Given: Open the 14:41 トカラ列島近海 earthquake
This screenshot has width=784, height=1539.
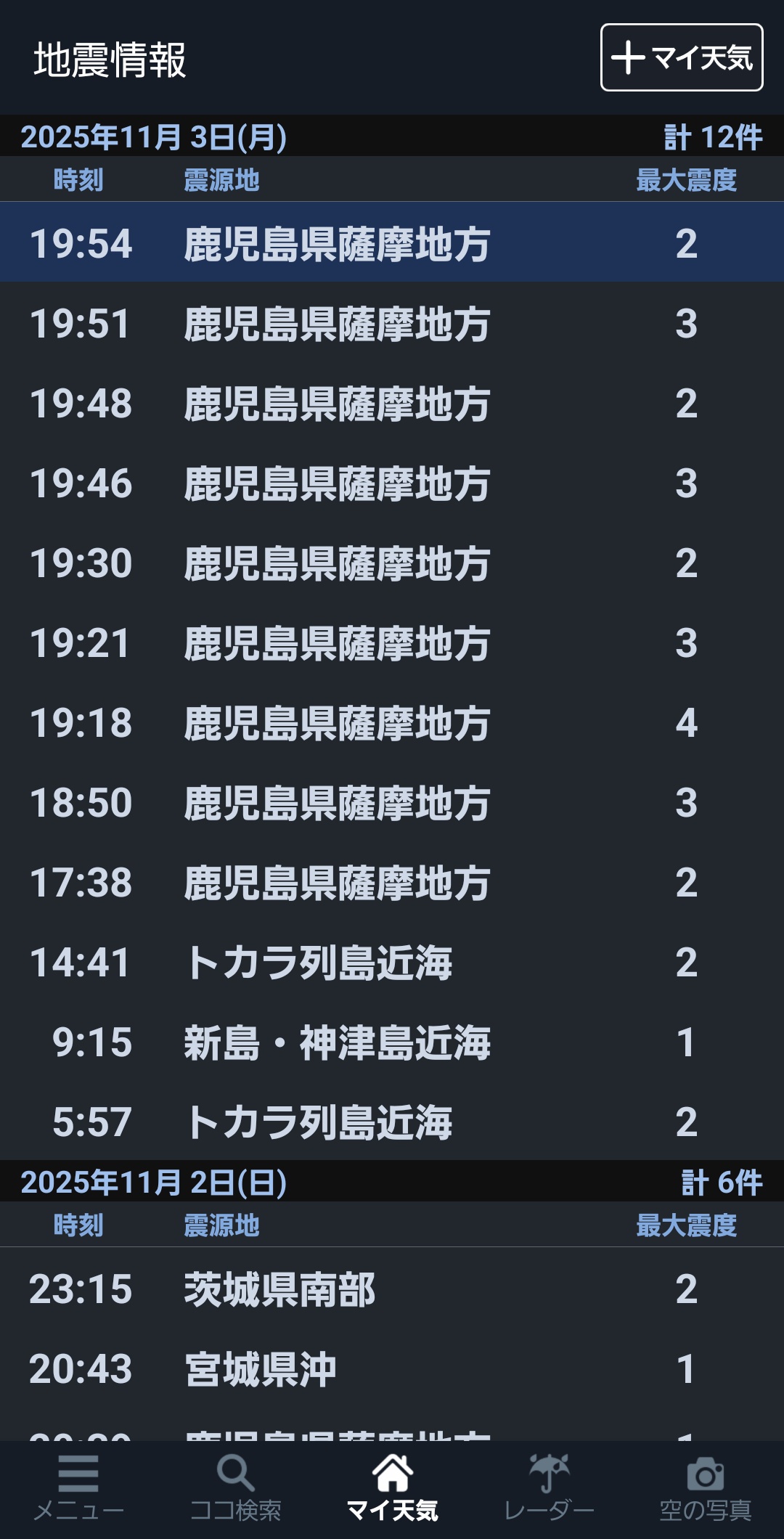Looking at the screenshot, I should click(392, 961).
